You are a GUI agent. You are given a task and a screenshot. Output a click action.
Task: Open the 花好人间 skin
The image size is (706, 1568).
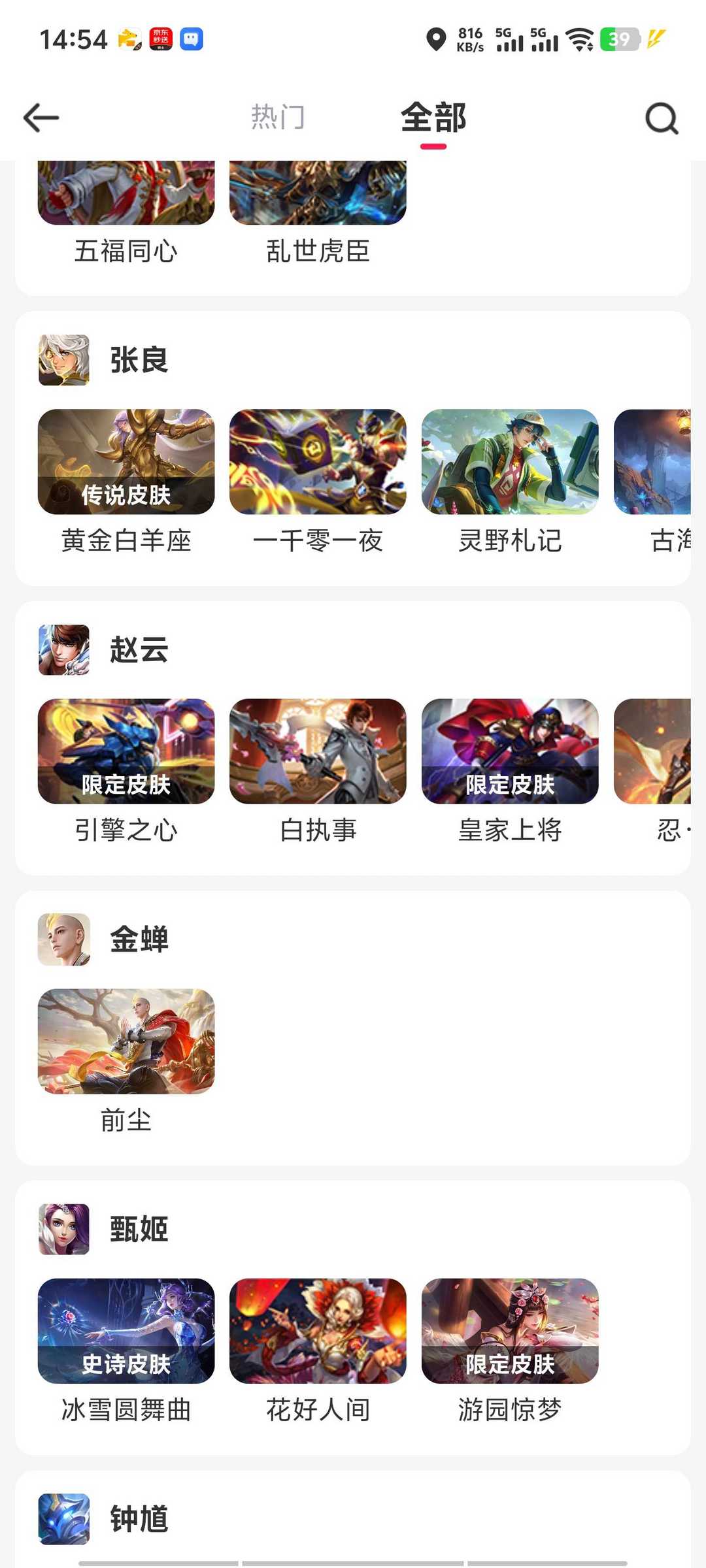point(318,1331)
